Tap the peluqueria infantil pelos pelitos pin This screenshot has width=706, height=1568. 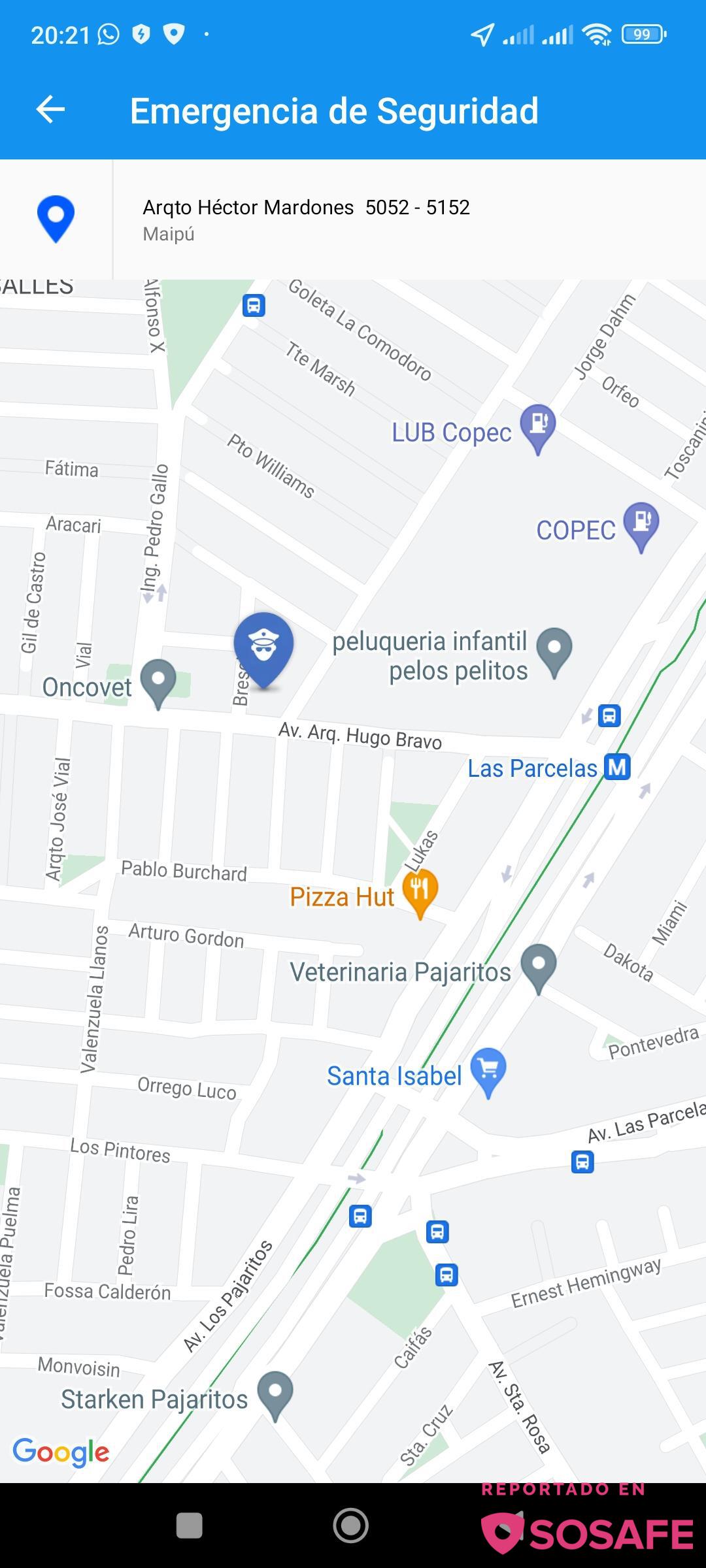(x=554, y=649)
